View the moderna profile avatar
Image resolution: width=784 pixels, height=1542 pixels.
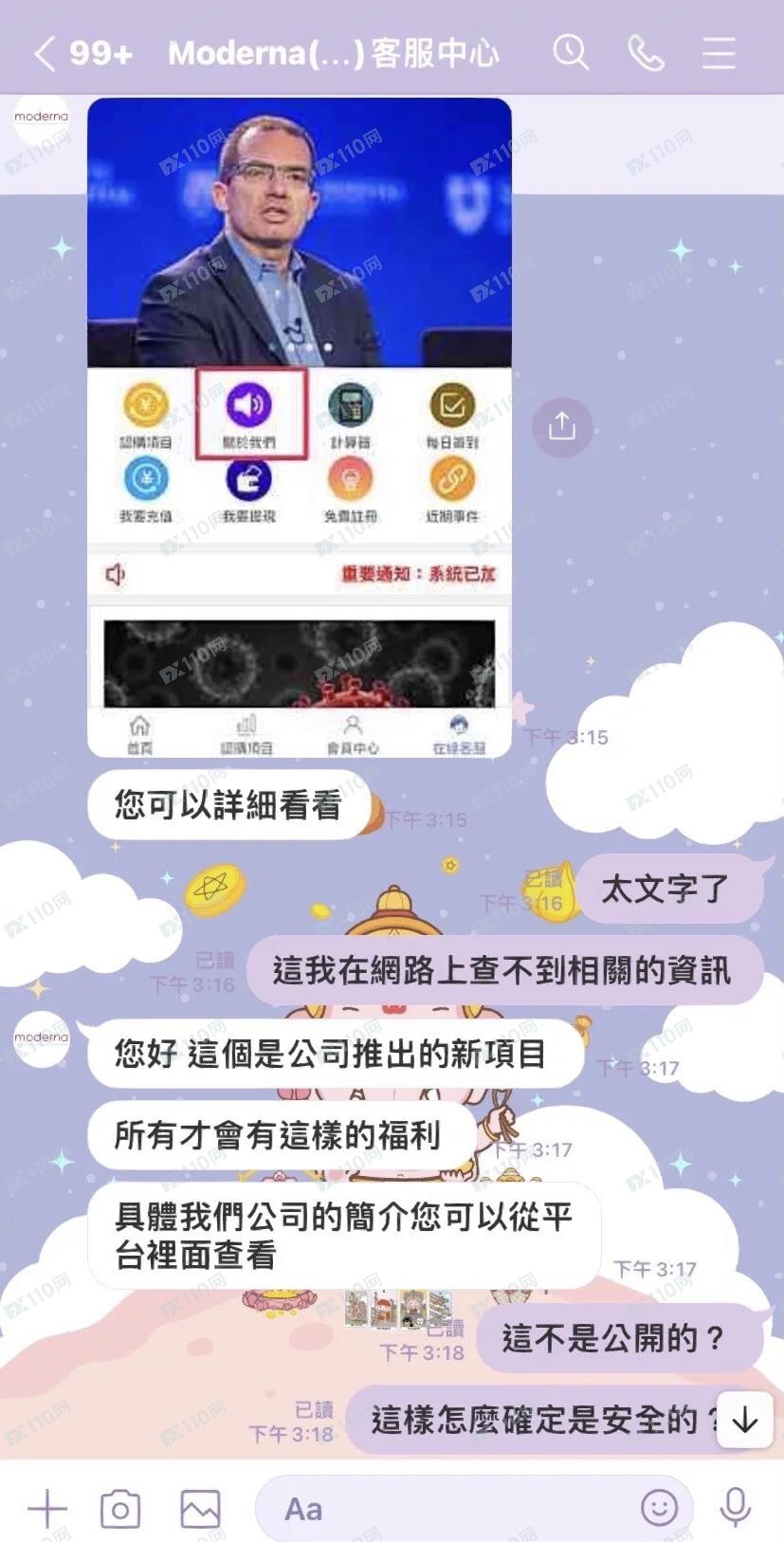pyautogui.click(x=41, y=1038)
